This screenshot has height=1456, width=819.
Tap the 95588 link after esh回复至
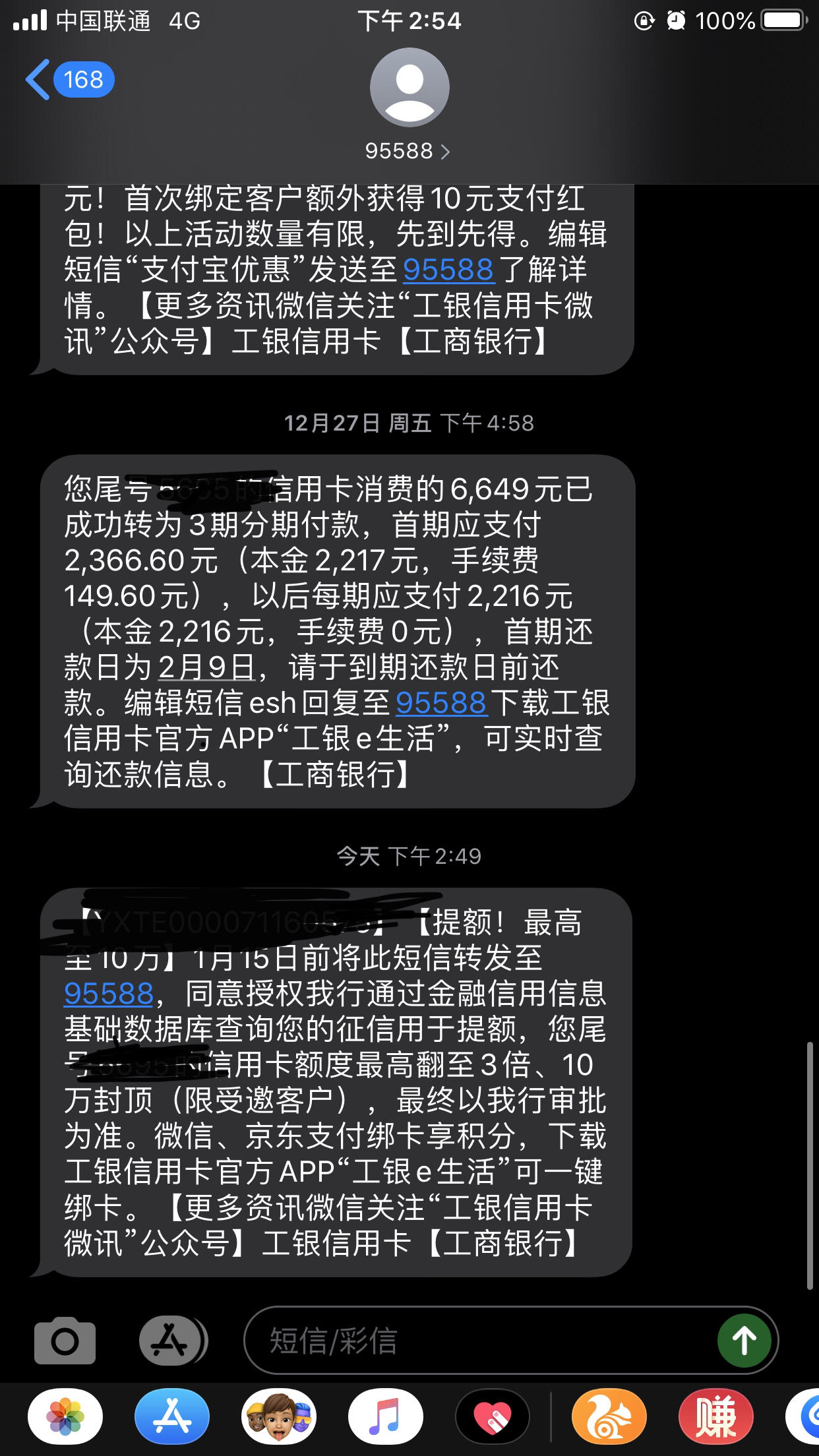(440, 703)
